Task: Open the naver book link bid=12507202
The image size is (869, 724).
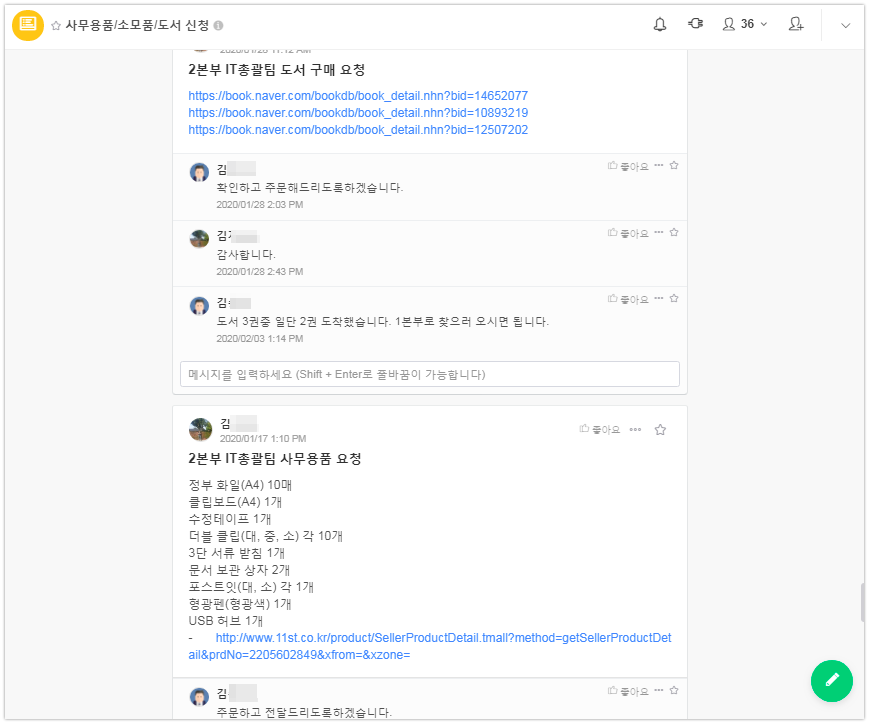Action: point(357,130)
